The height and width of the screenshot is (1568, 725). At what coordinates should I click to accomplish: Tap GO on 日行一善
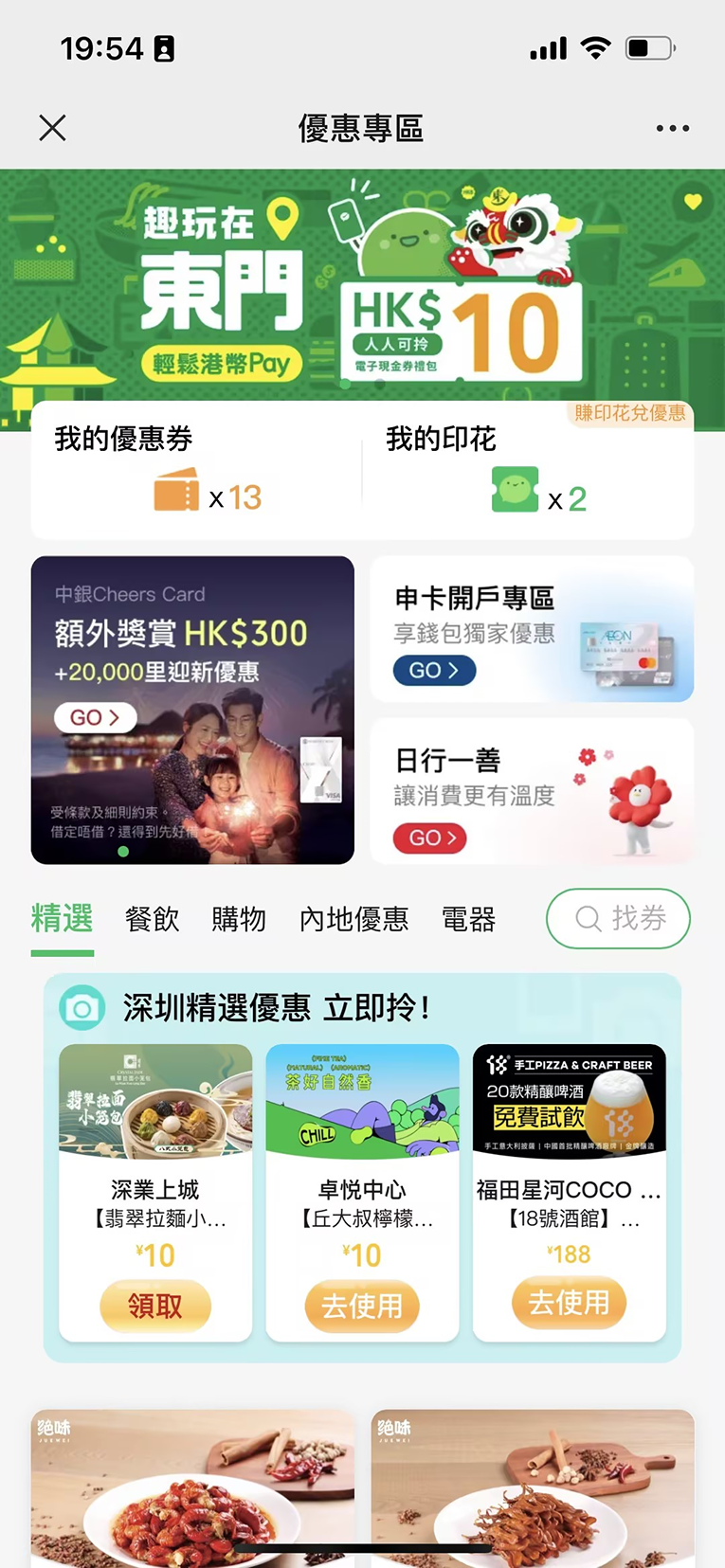coord(430,838)
